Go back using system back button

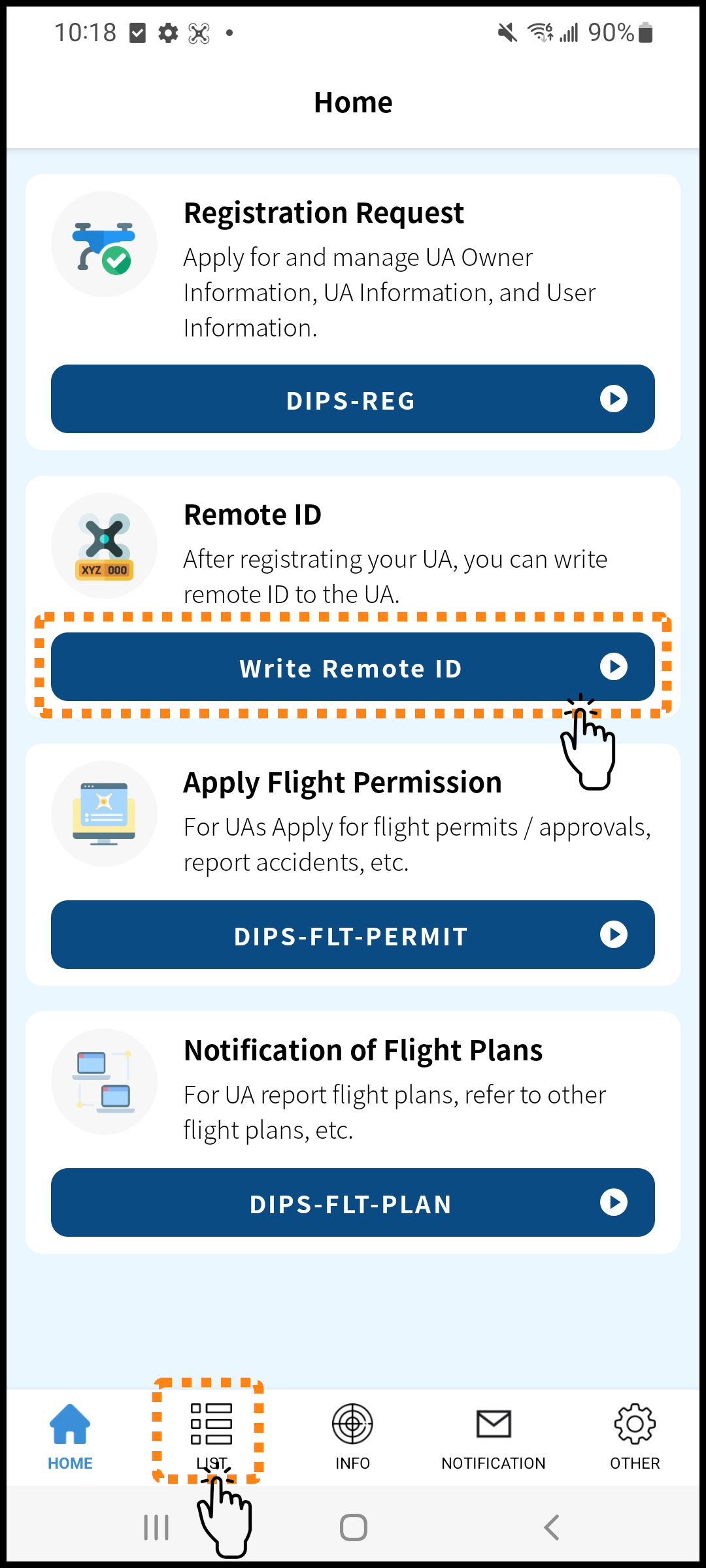coord(551,1527)
